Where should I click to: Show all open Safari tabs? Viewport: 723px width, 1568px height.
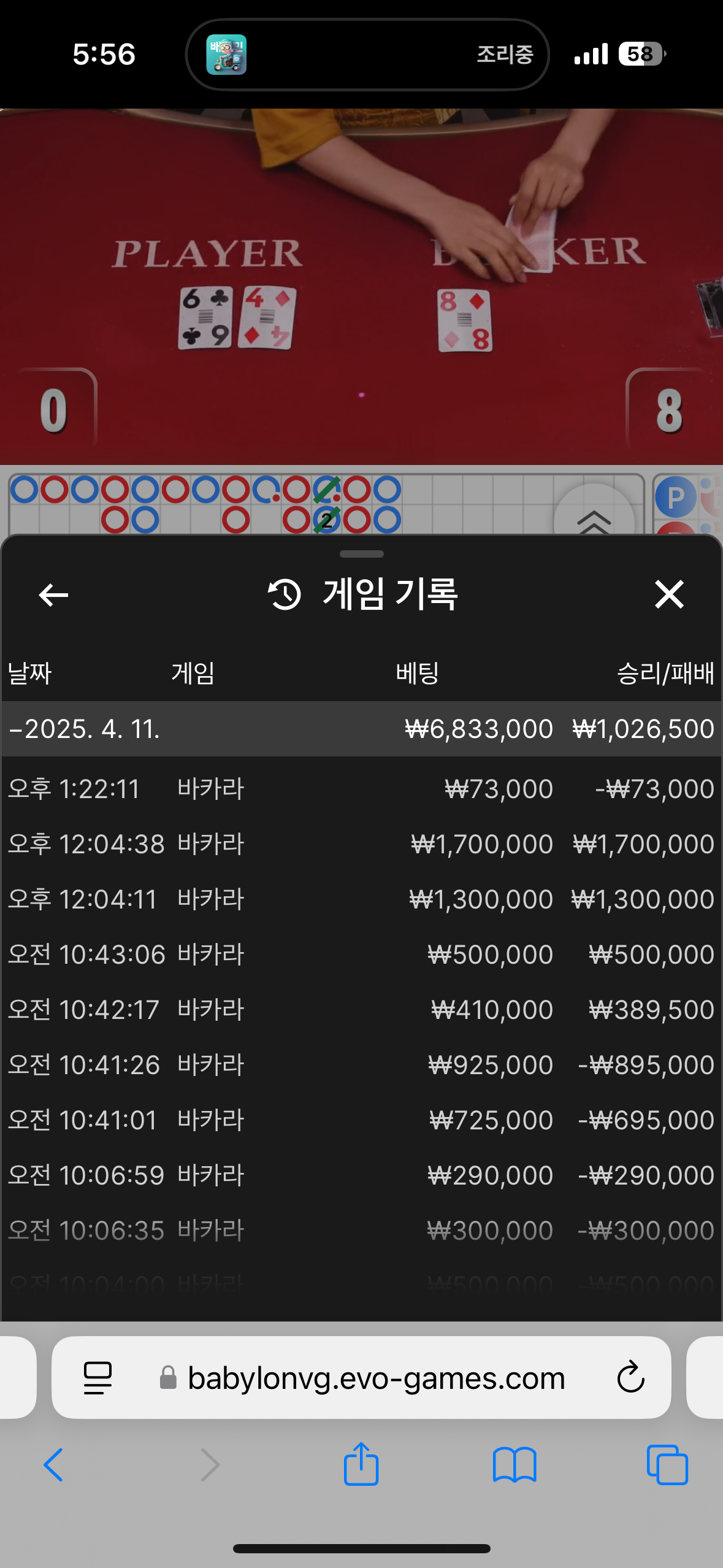667,1465
